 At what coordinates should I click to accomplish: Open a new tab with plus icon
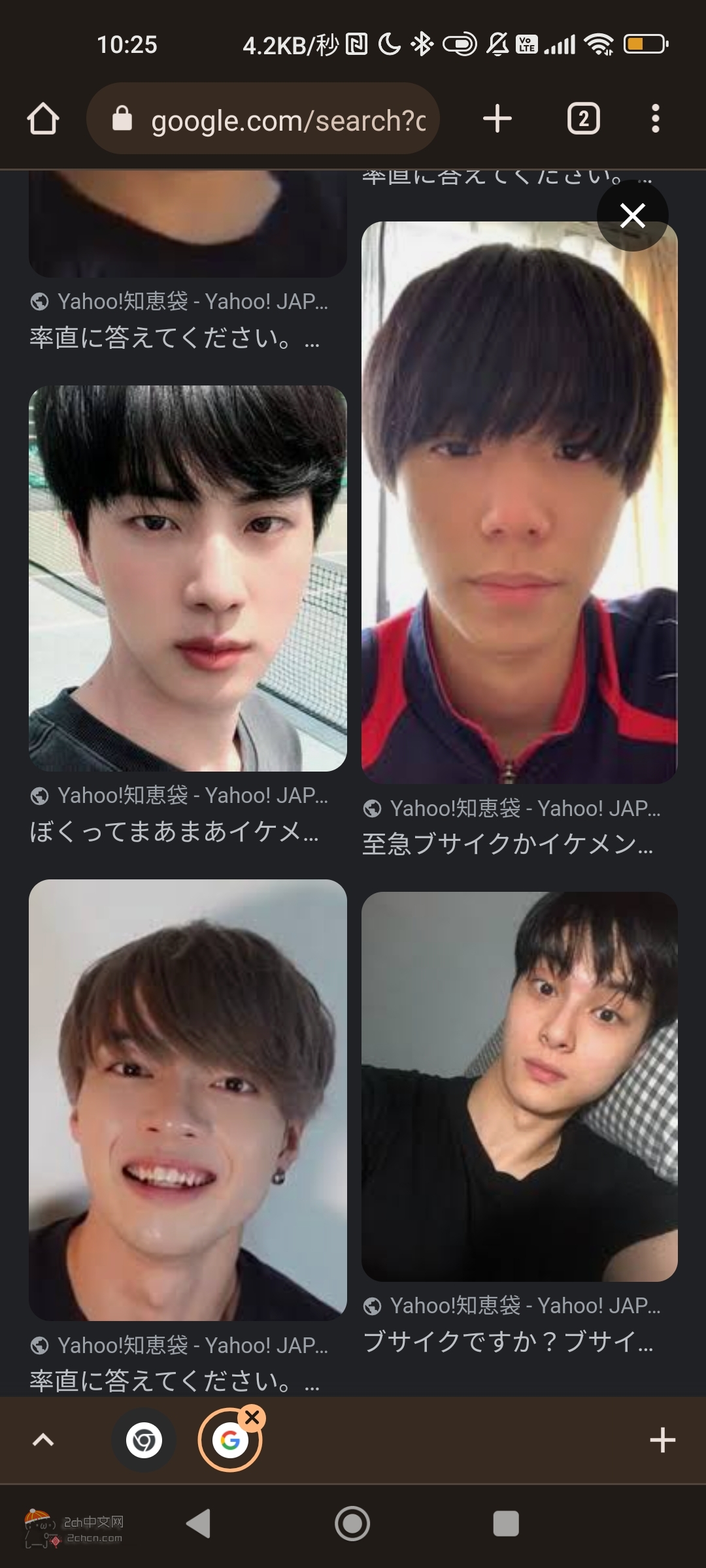click(x=497, y=119)
